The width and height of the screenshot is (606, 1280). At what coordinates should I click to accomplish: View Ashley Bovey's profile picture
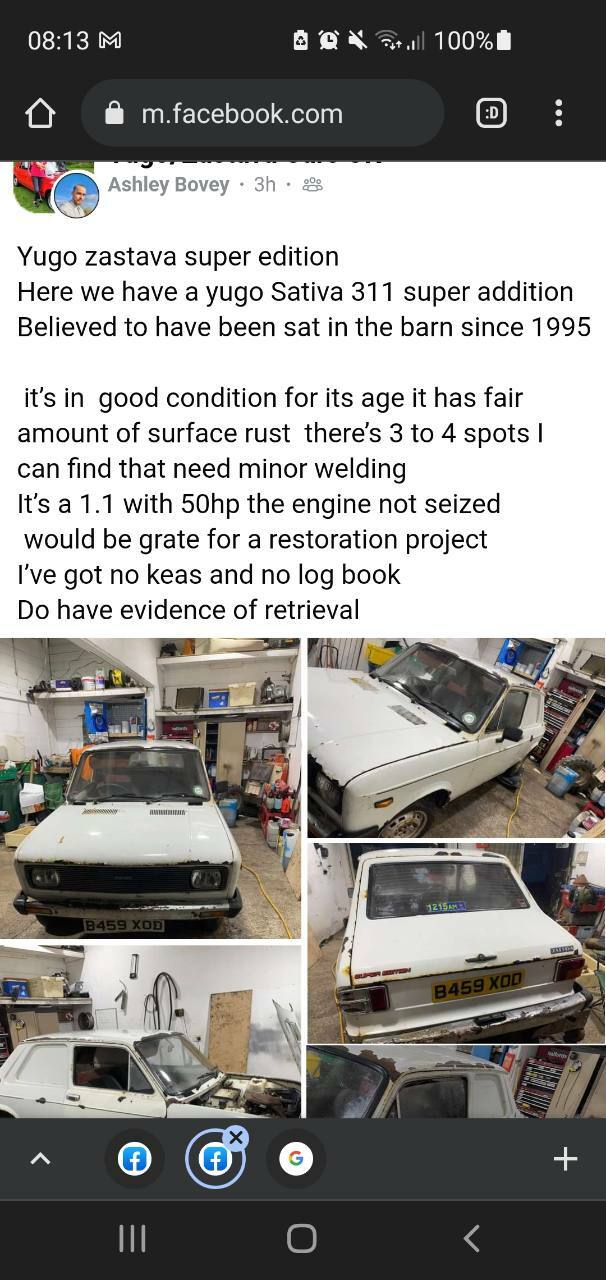coord(76,195)
